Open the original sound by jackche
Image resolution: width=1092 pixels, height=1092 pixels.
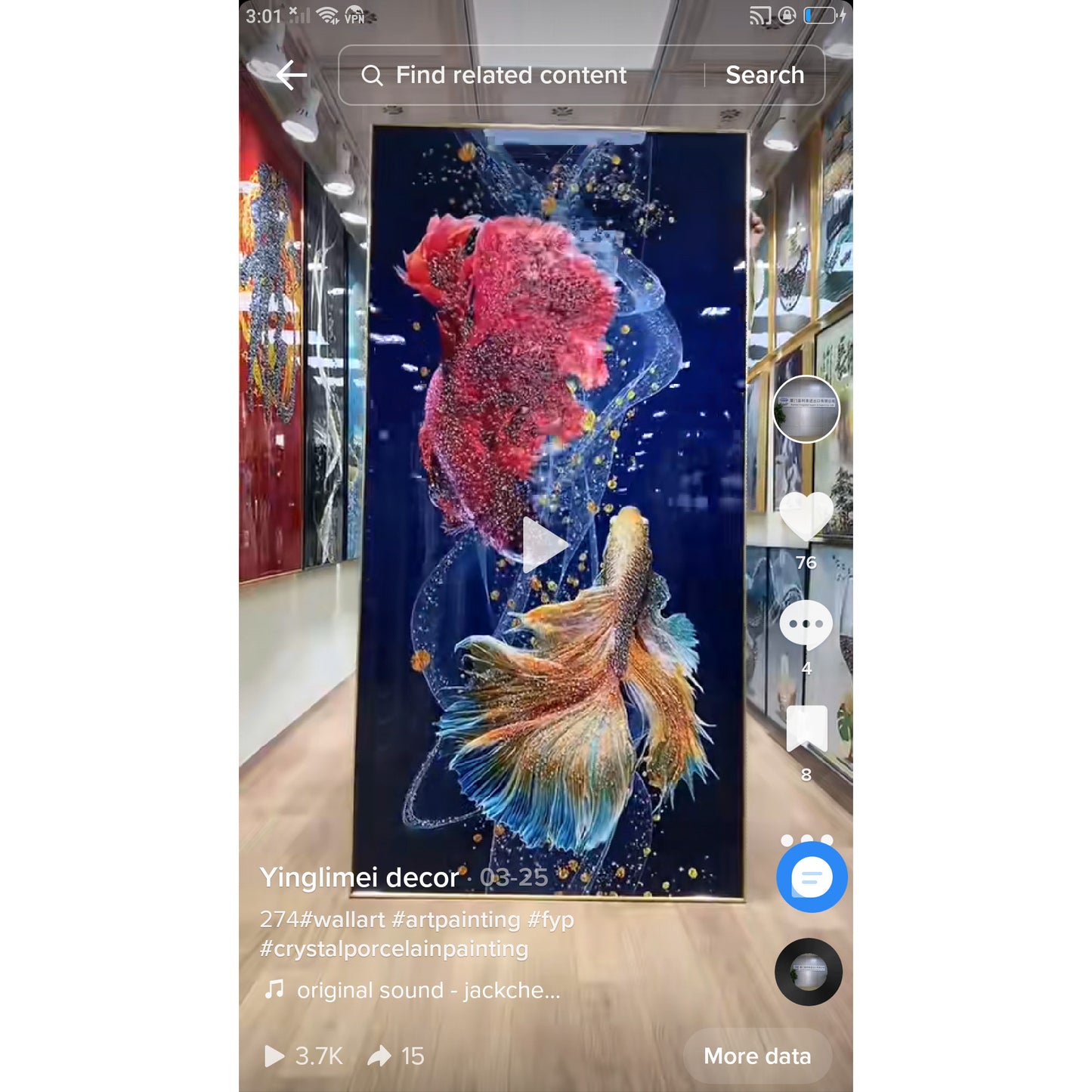427,990
